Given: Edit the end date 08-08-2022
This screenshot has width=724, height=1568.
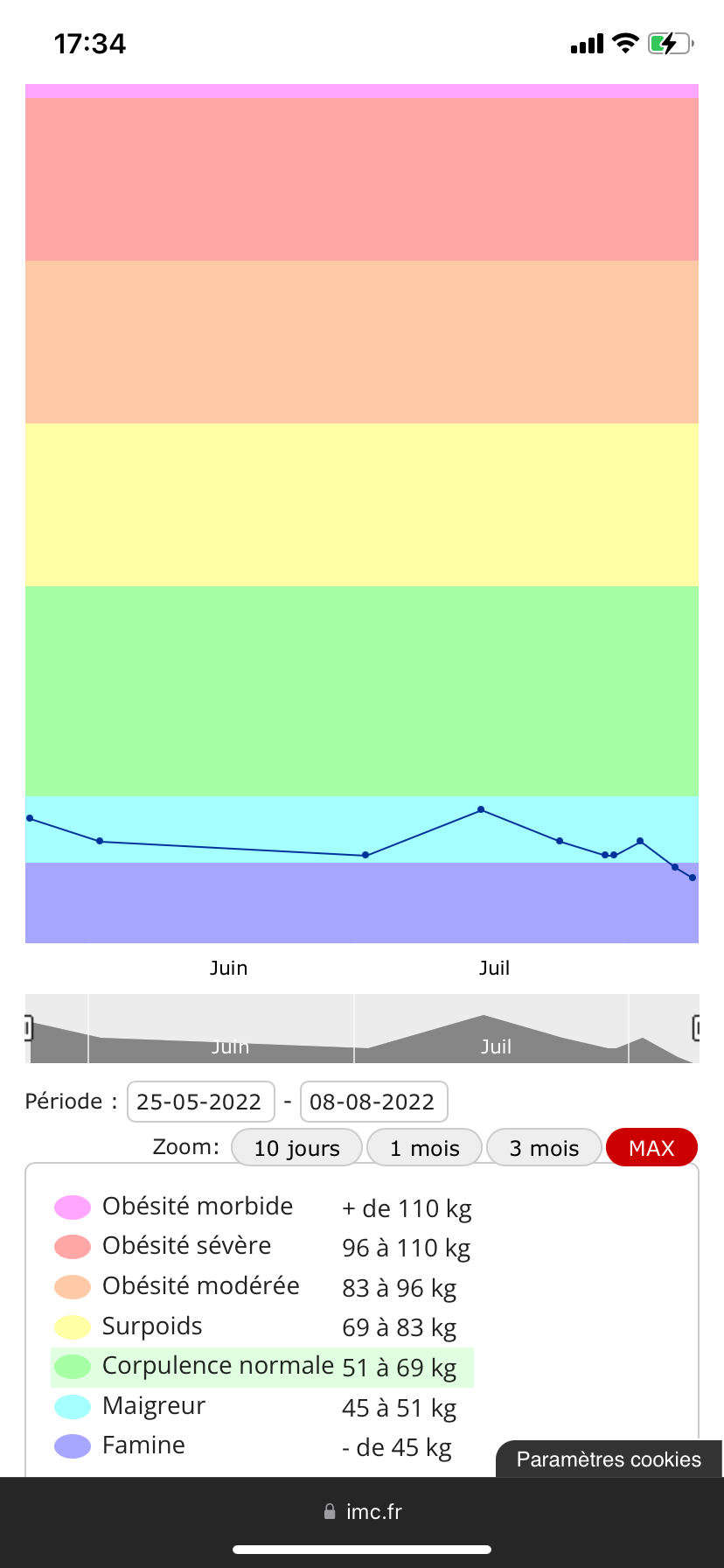Looking at the screenshot, I should (x=373, y=1102).
